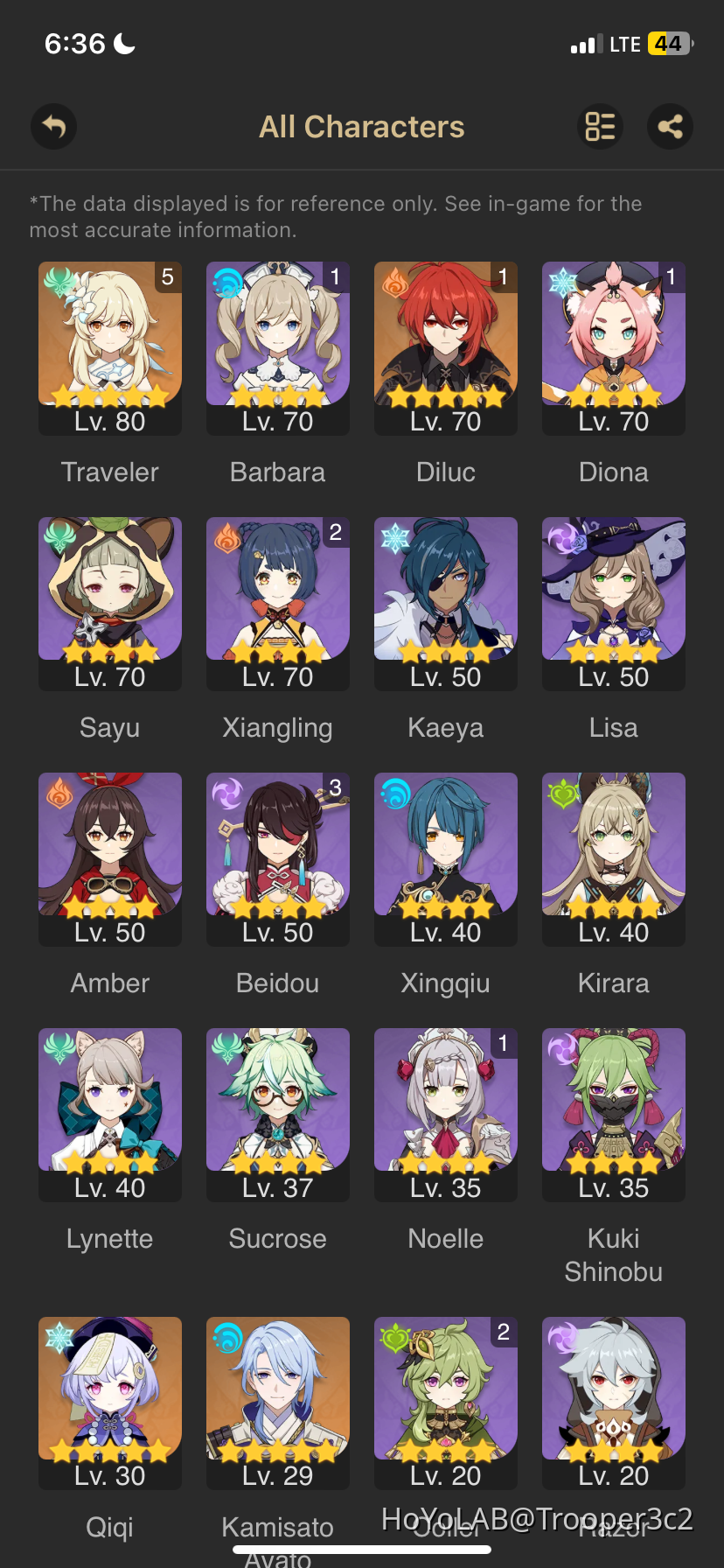
Task: Open Kirara character details
Action: click(614, 859)
